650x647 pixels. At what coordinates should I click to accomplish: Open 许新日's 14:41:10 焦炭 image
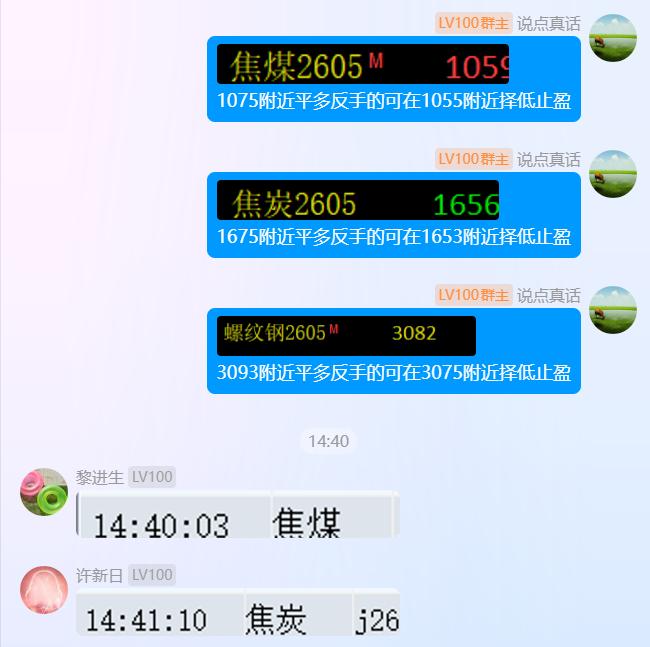[237, 613]
